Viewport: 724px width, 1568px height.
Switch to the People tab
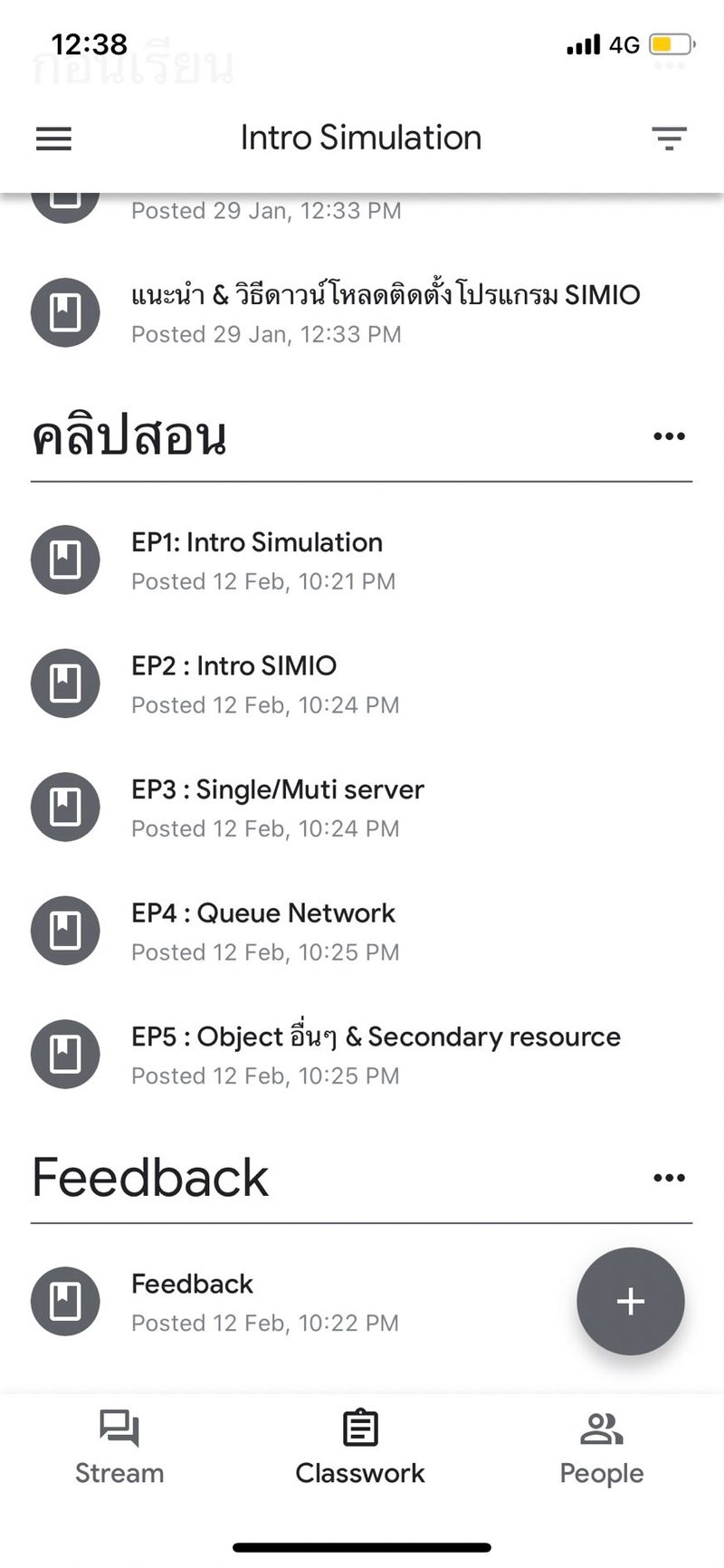tap(601, 1448)
